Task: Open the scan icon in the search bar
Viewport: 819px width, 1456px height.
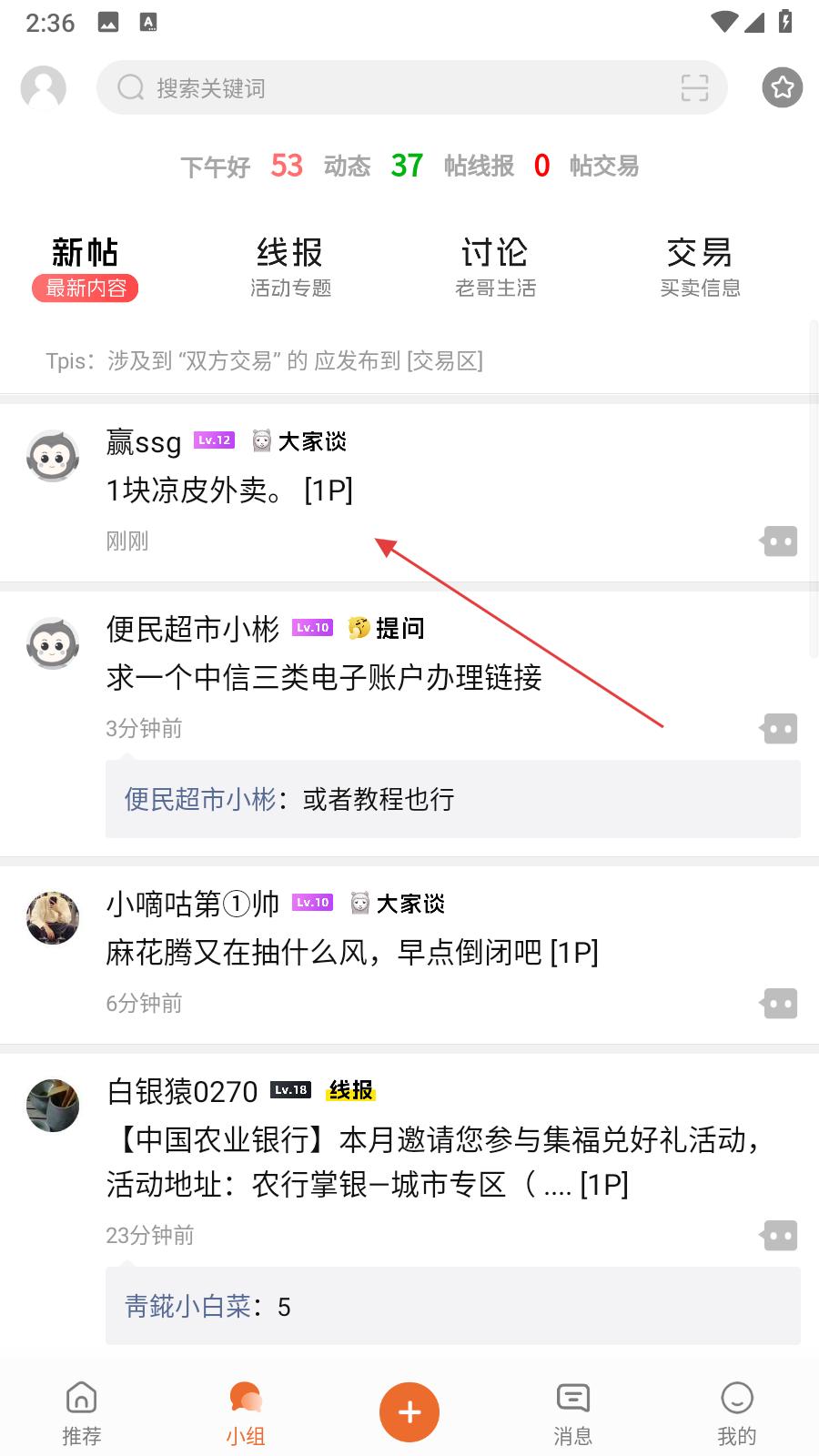Action: (x=694, y=88)
